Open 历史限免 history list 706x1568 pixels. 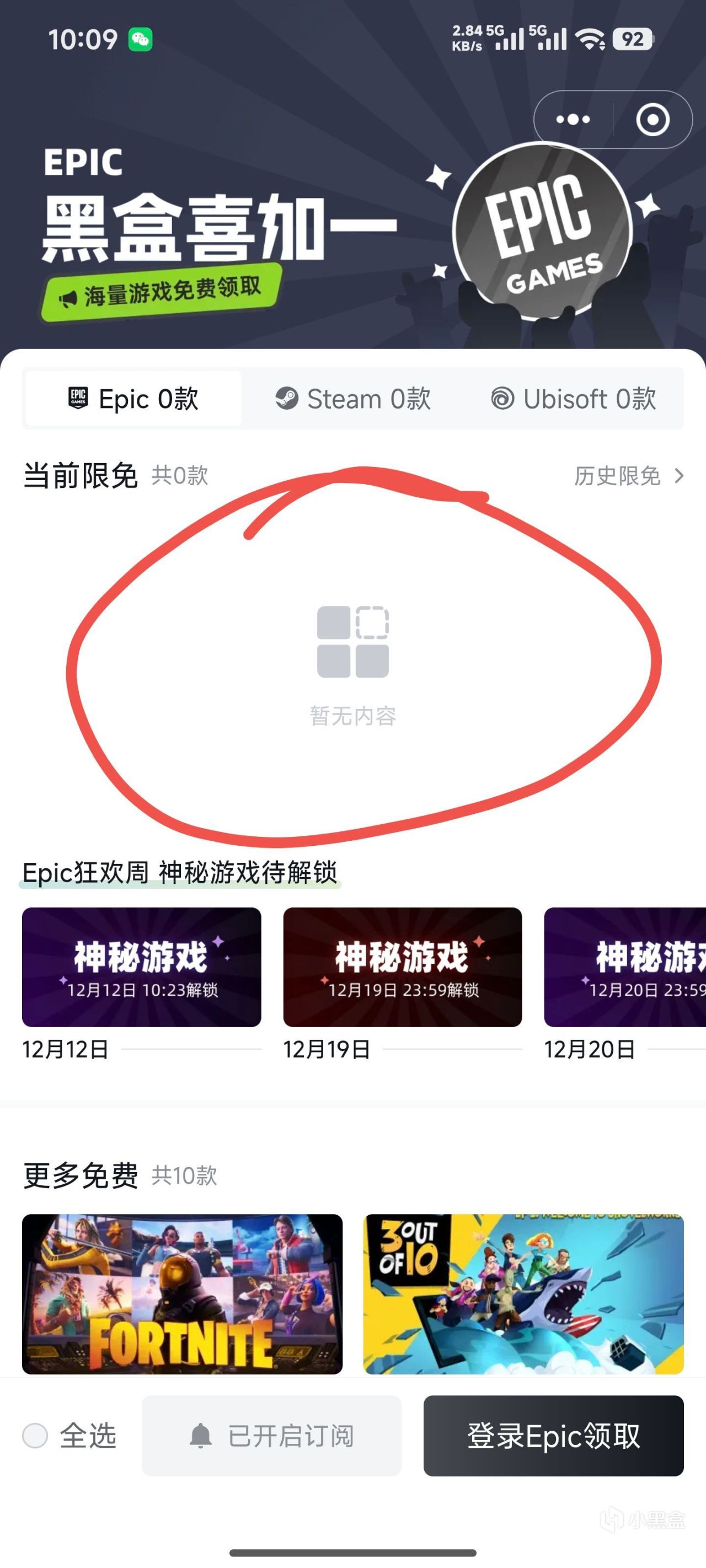[x=629, y=476]
